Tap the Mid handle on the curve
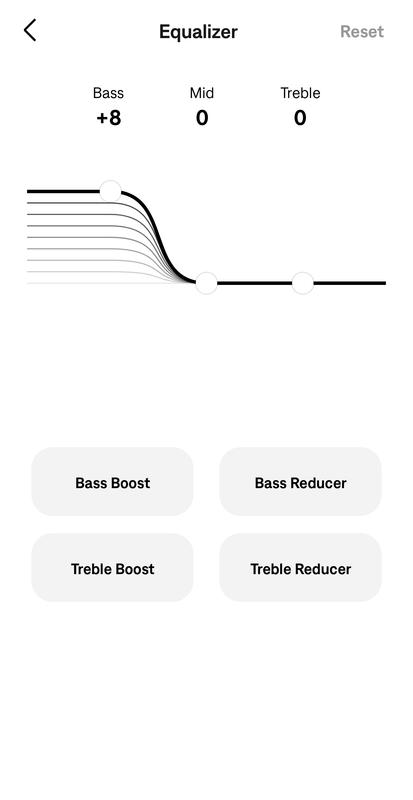Image resolution: width=413 pixels, height=800 pixels. (207, 283)
